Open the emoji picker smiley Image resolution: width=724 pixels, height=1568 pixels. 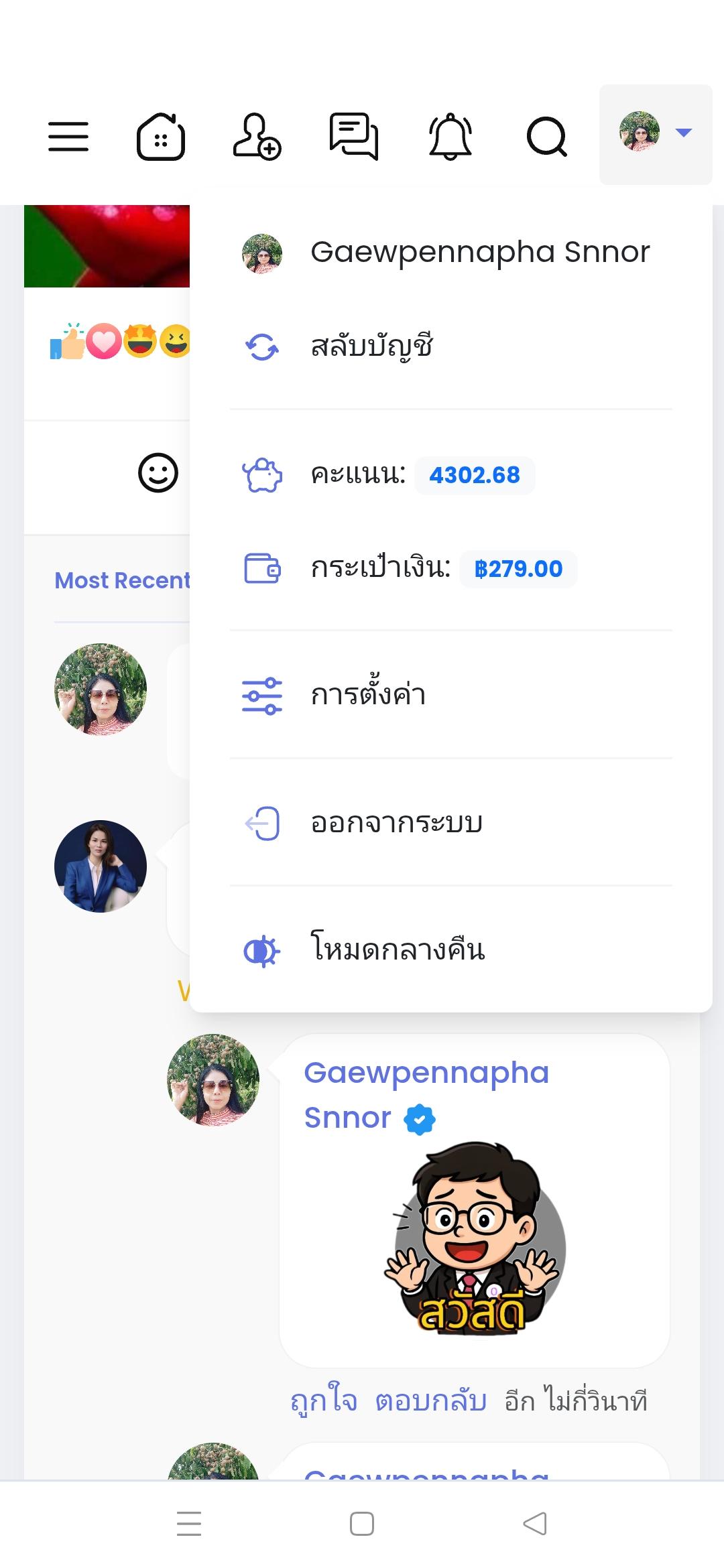(158, 473)
